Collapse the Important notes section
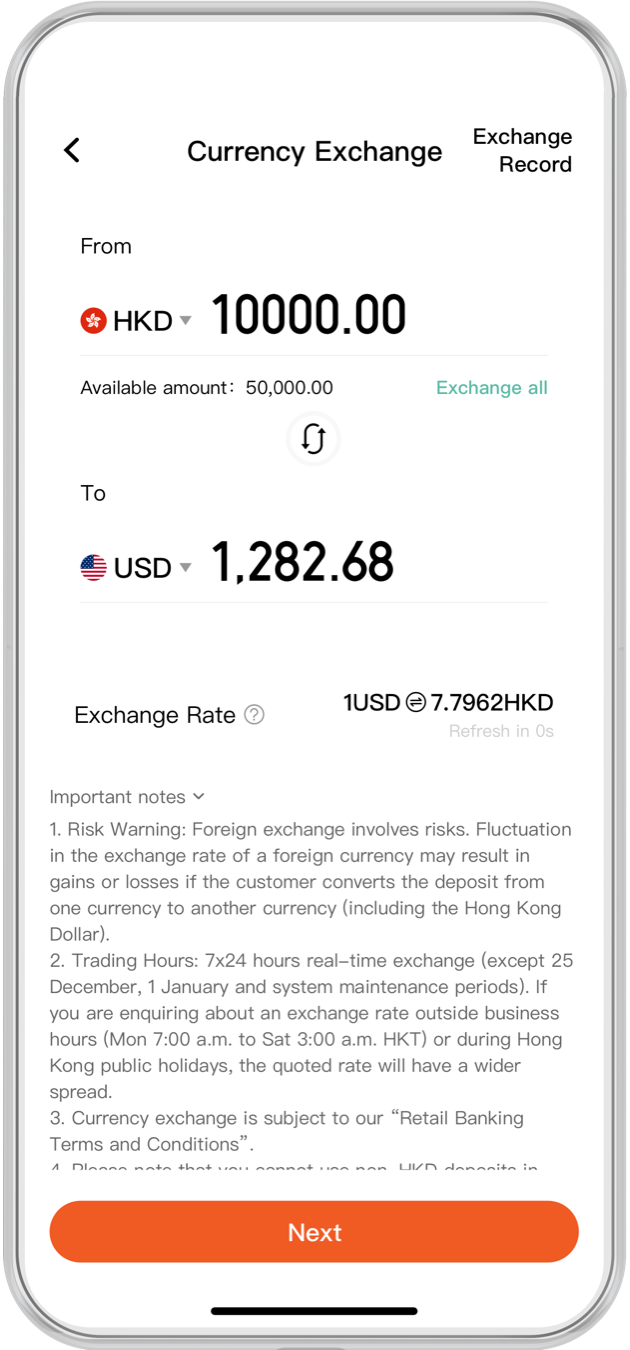630x1350 pixels. 127,797
